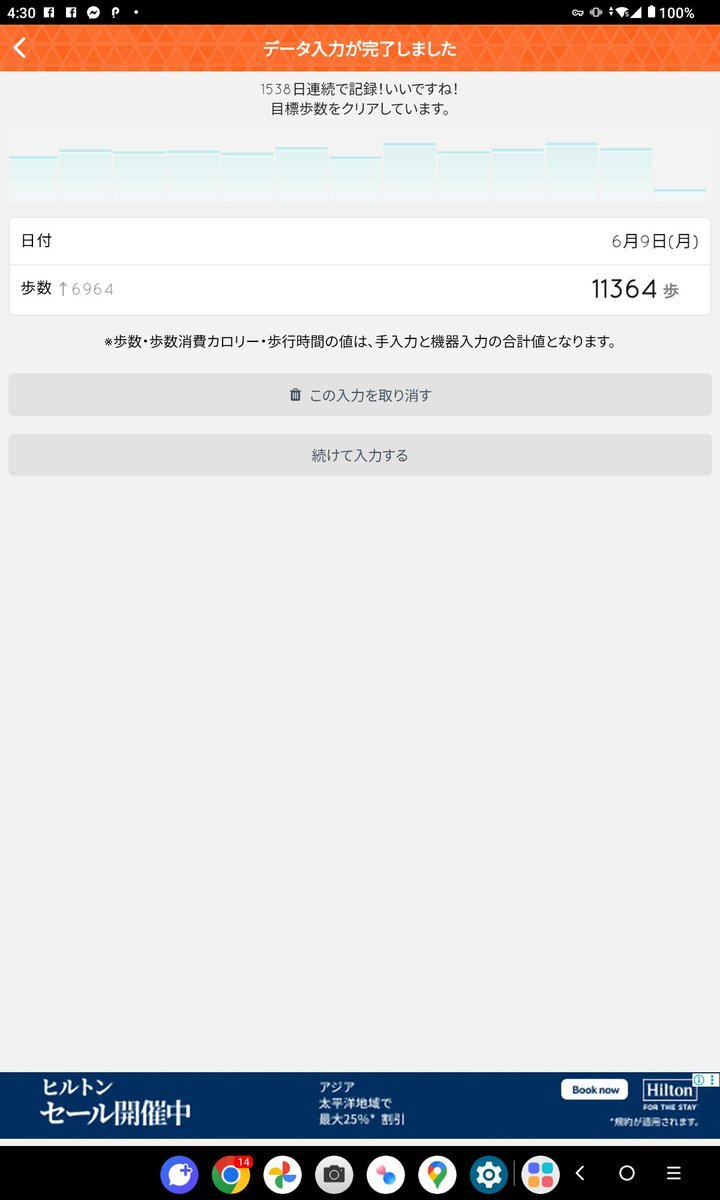
Task: Open the Hilton sale ad banner
Action: coord(360,1105)
